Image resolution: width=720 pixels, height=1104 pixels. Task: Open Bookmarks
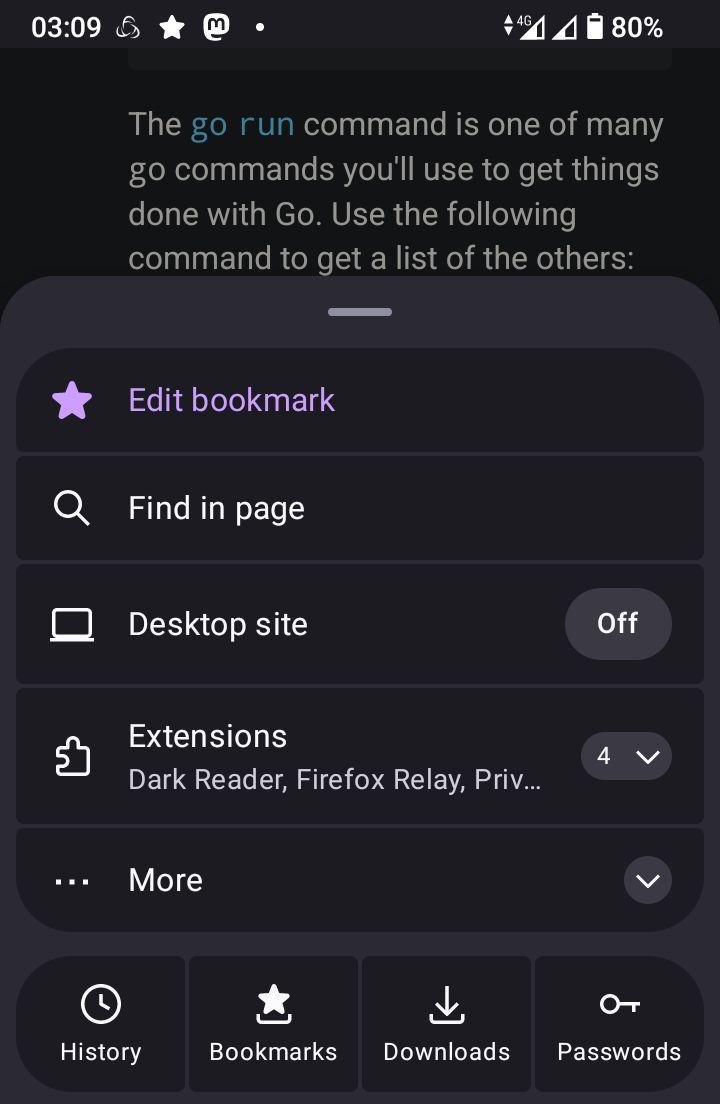coord(273,1024)
